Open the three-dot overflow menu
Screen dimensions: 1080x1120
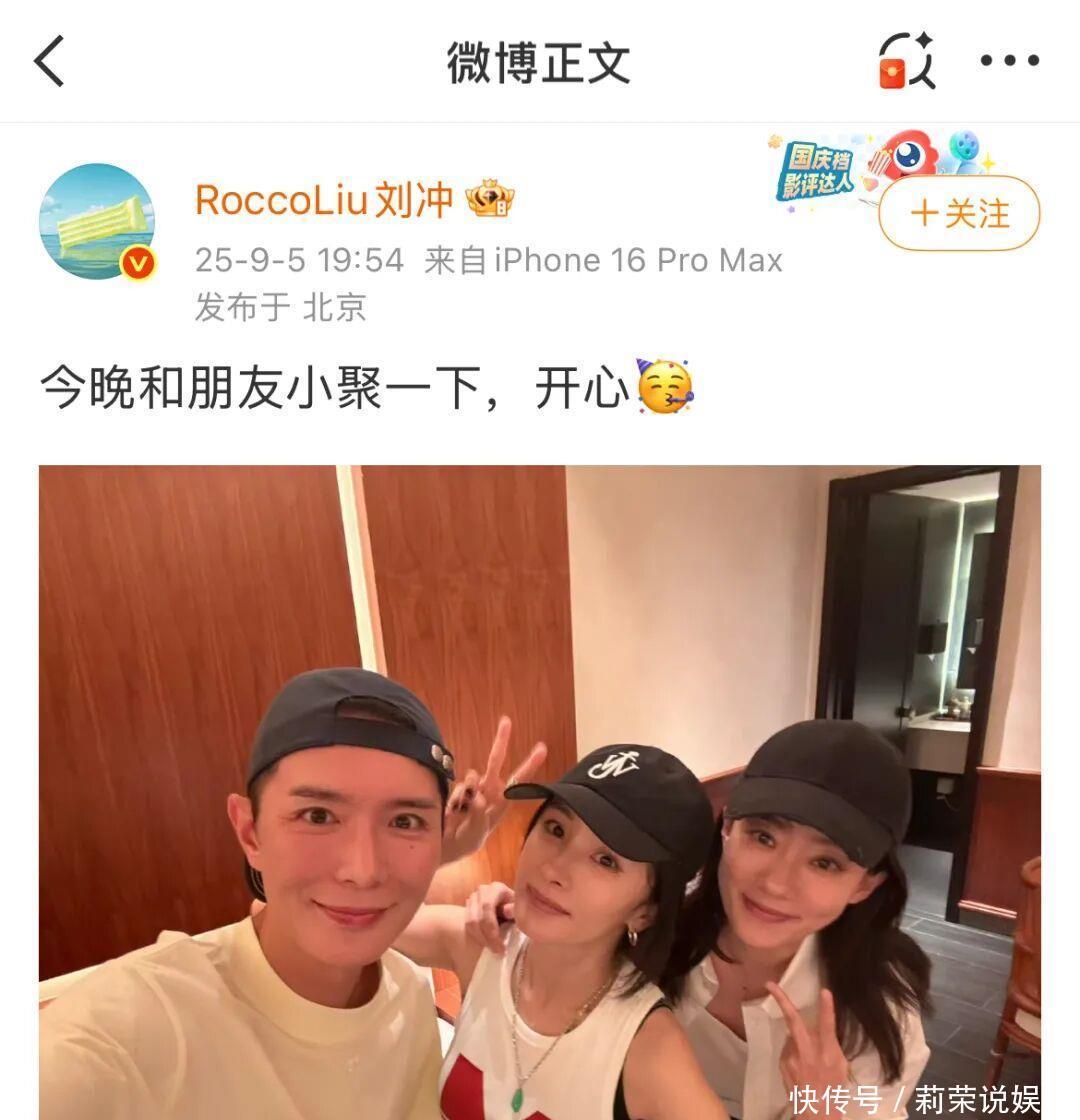[1009, 61]
